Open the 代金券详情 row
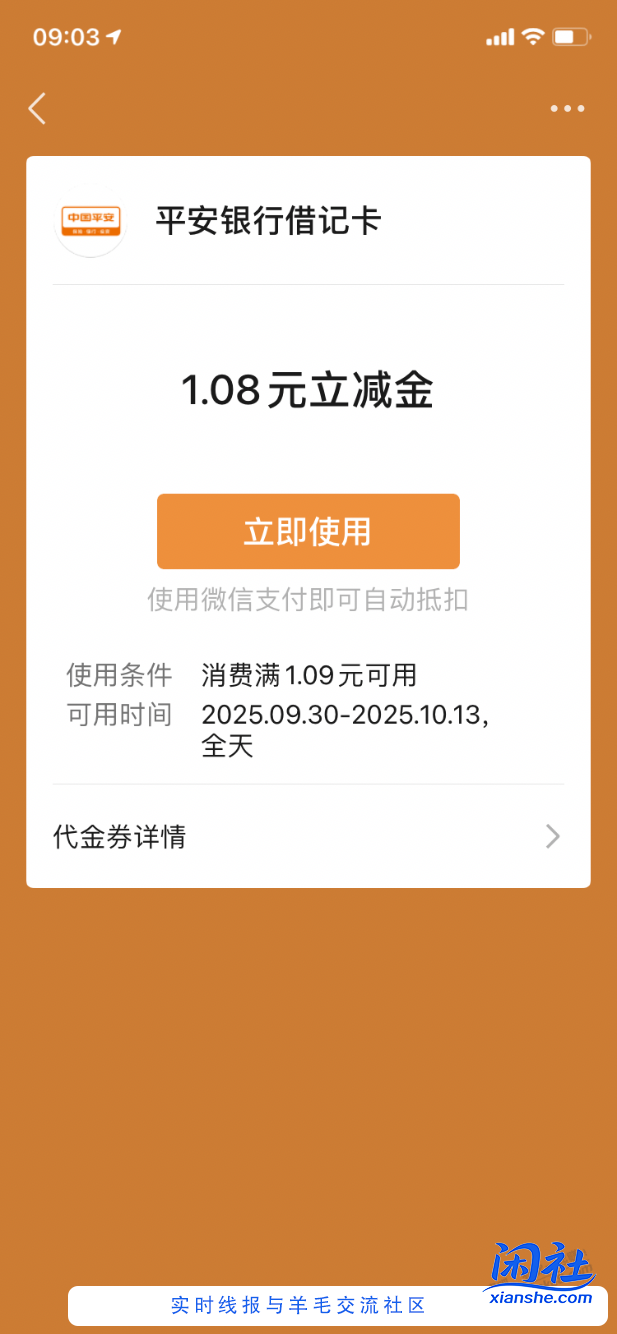Viewport: 617px width, 1334px height. coord(308,836)
